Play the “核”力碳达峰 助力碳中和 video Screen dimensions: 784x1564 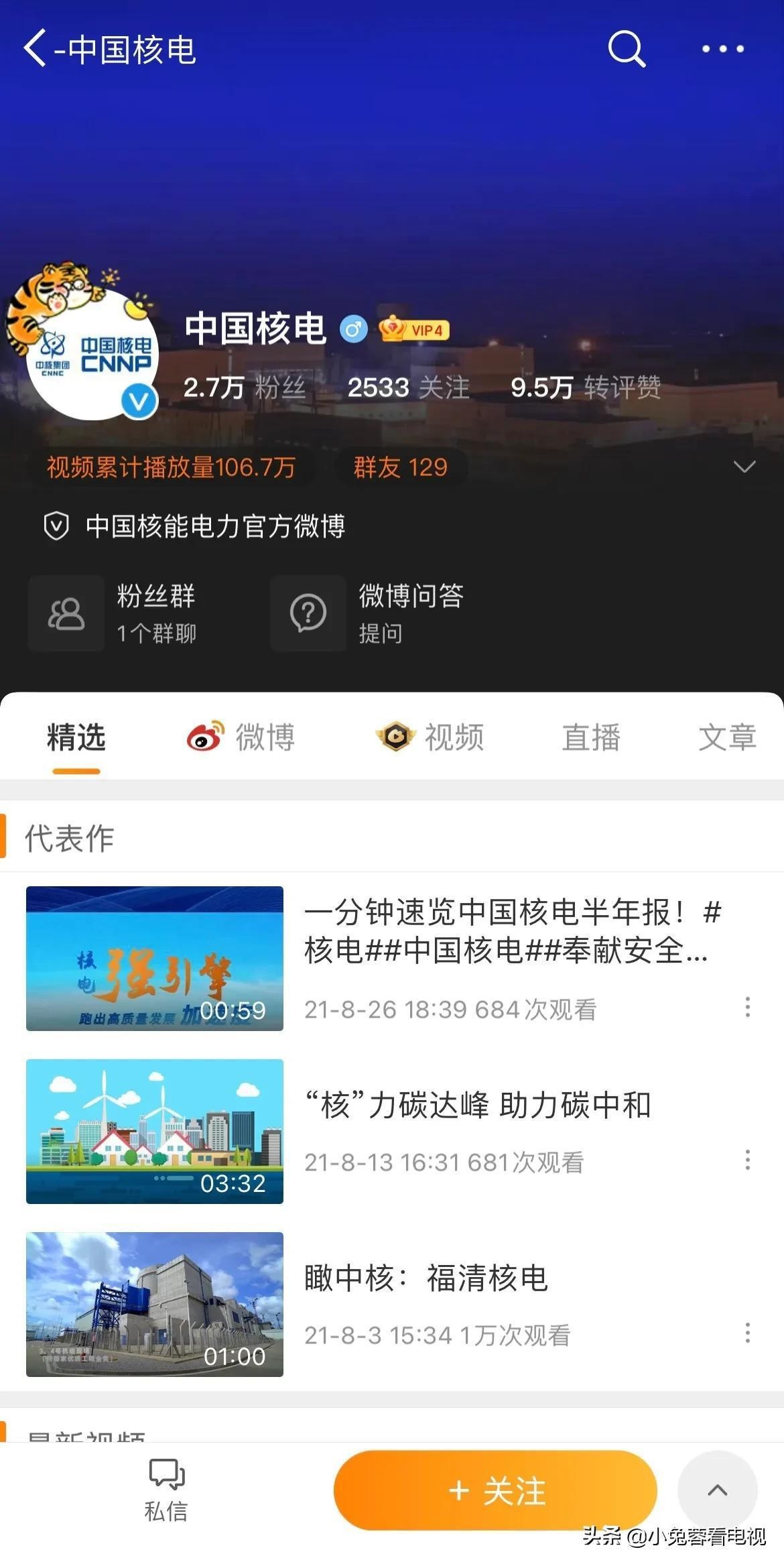pos(155,1132)
